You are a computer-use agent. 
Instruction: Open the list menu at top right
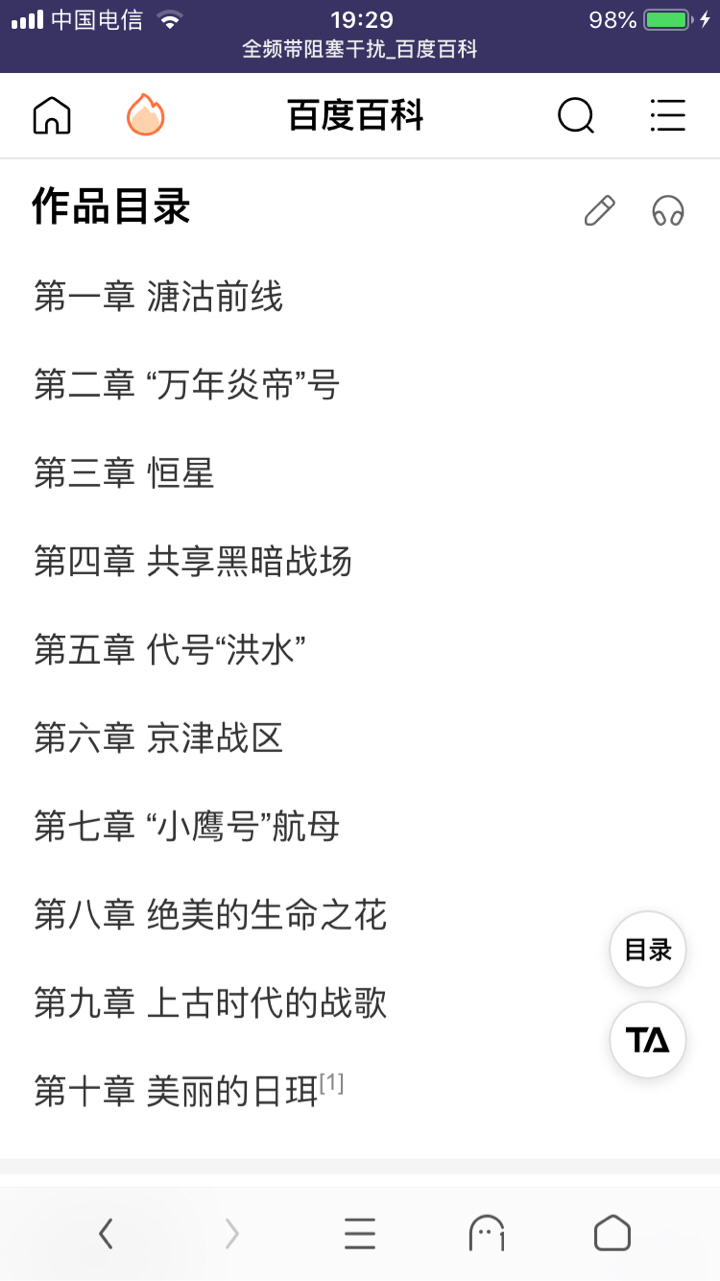[667, 116]
